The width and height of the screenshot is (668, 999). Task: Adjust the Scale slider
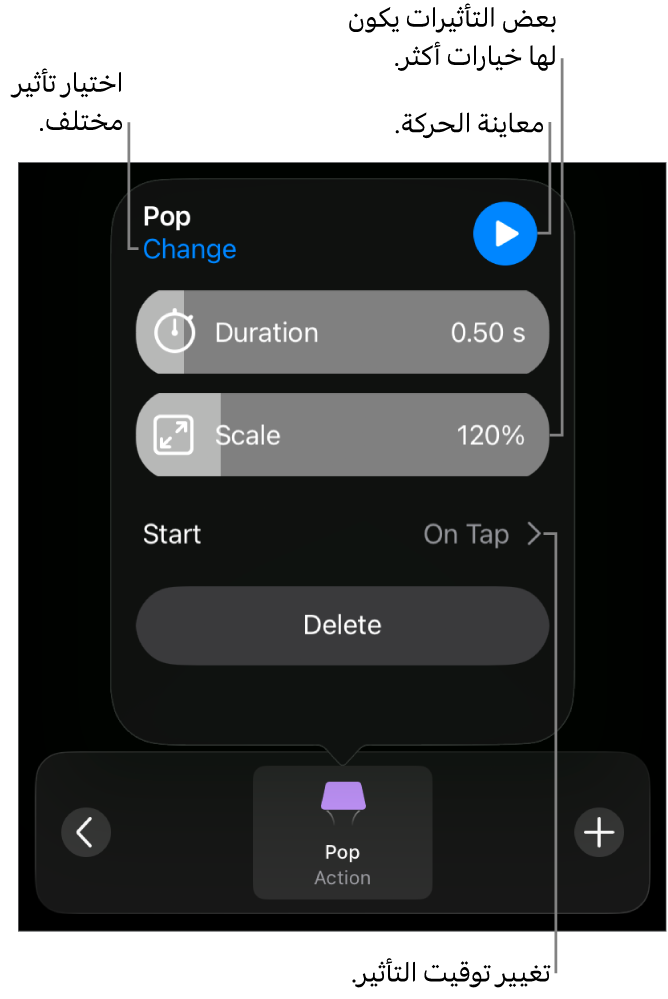coord(342,435)
